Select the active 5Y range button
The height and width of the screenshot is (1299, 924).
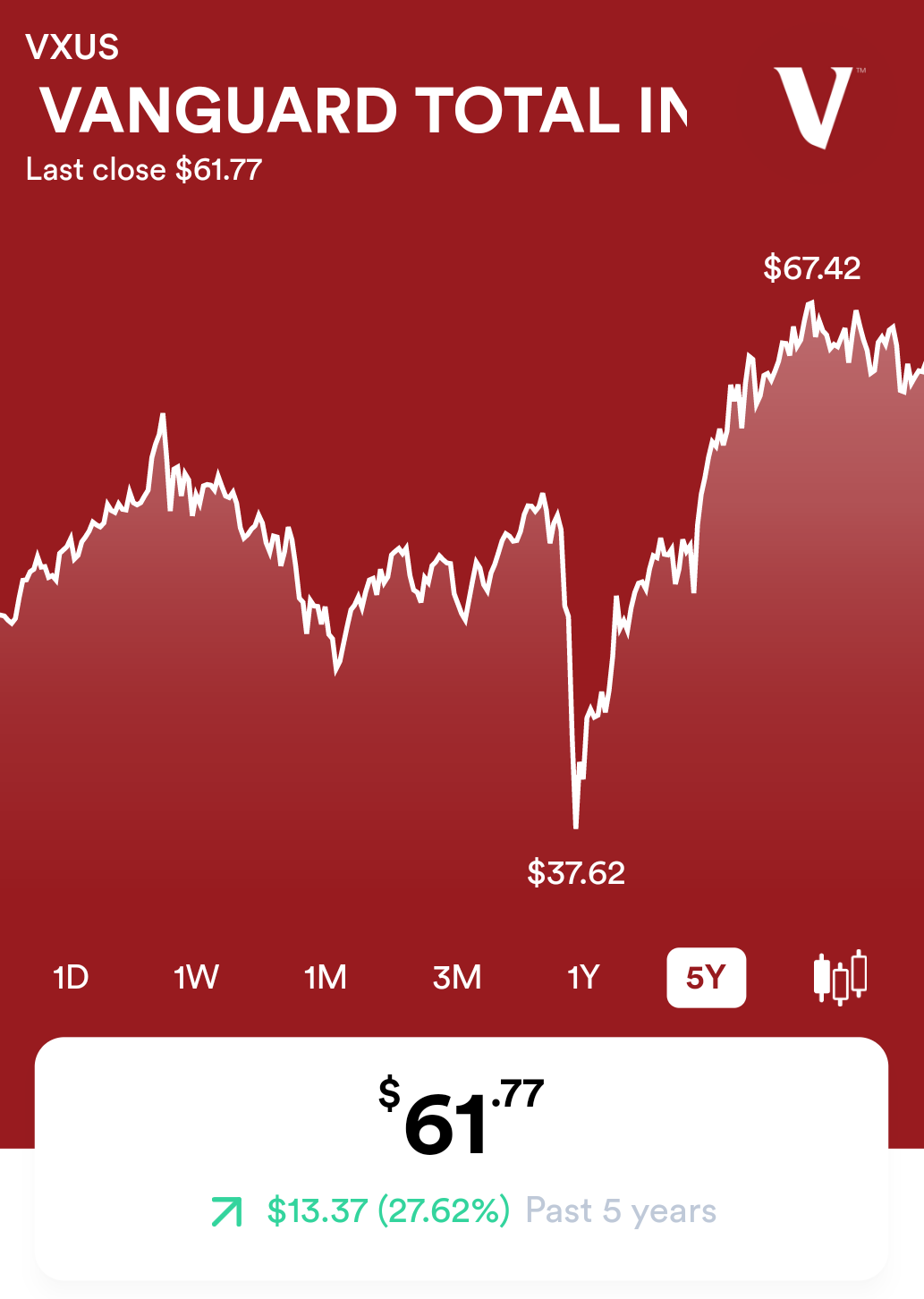(x=706, y=978)
